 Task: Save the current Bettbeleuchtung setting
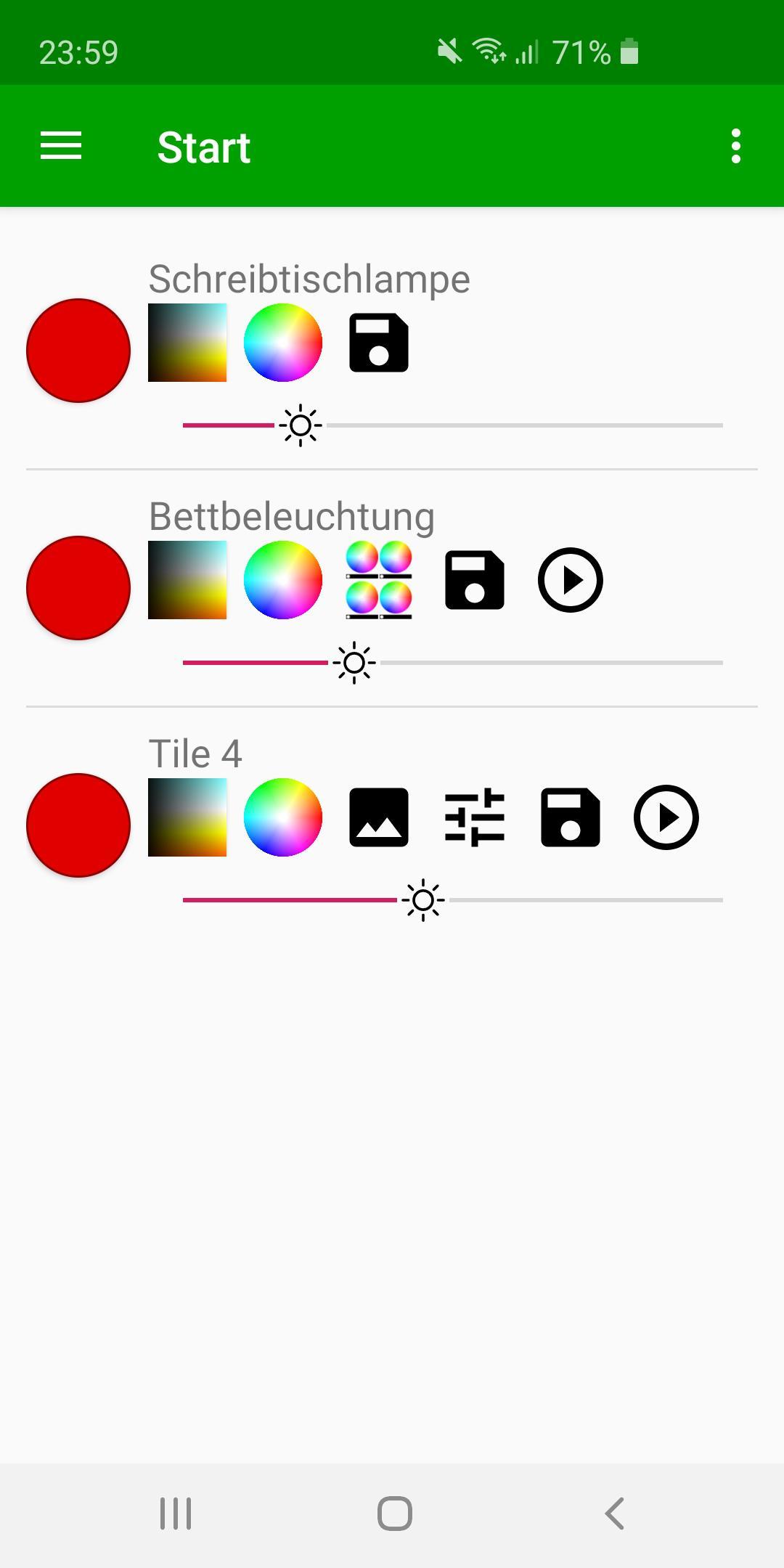(475, 580)
